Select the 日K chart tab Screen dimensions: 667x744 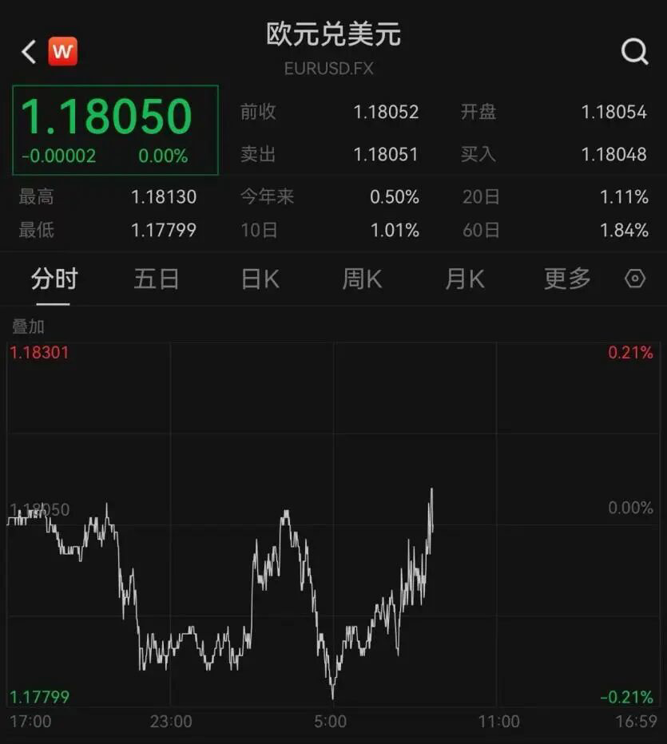260,279
